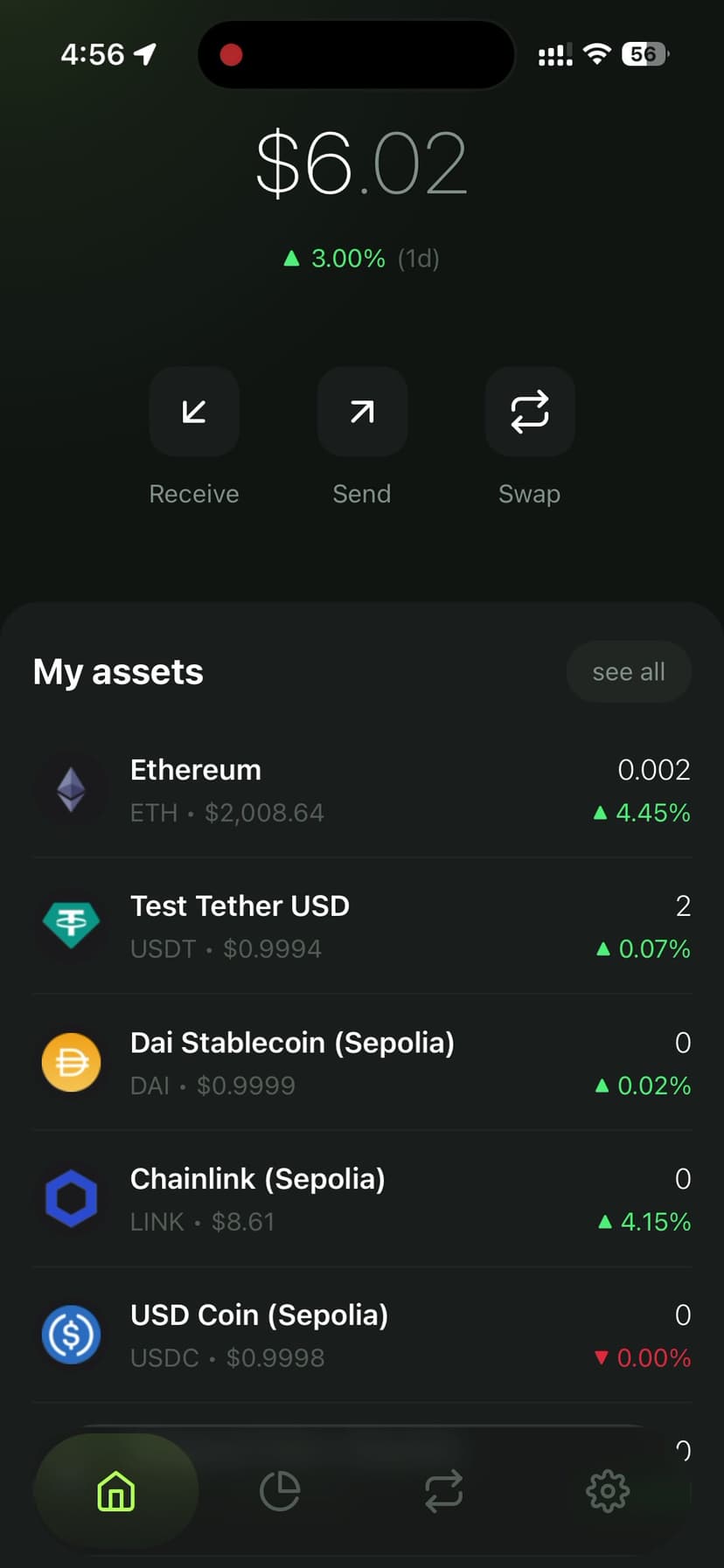
Task: Tap the swap arrows icon in bottom bar
Action: (443, 1491)
